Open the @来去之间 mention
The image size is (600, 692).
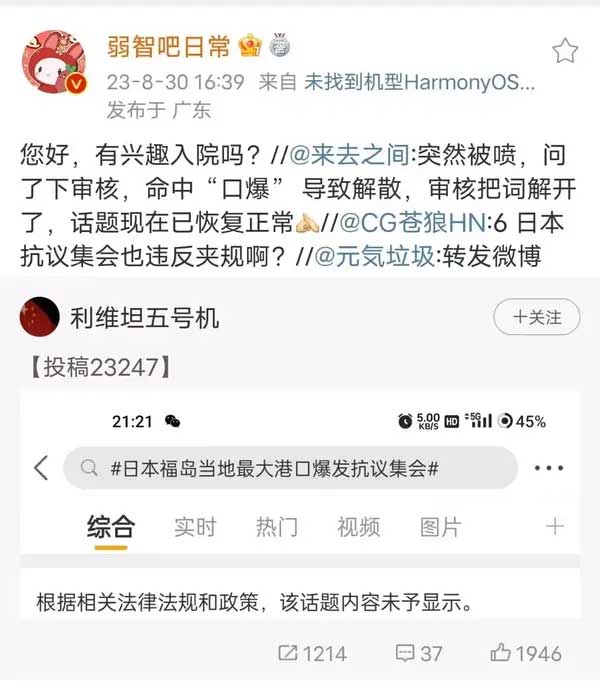click(347, 156)
